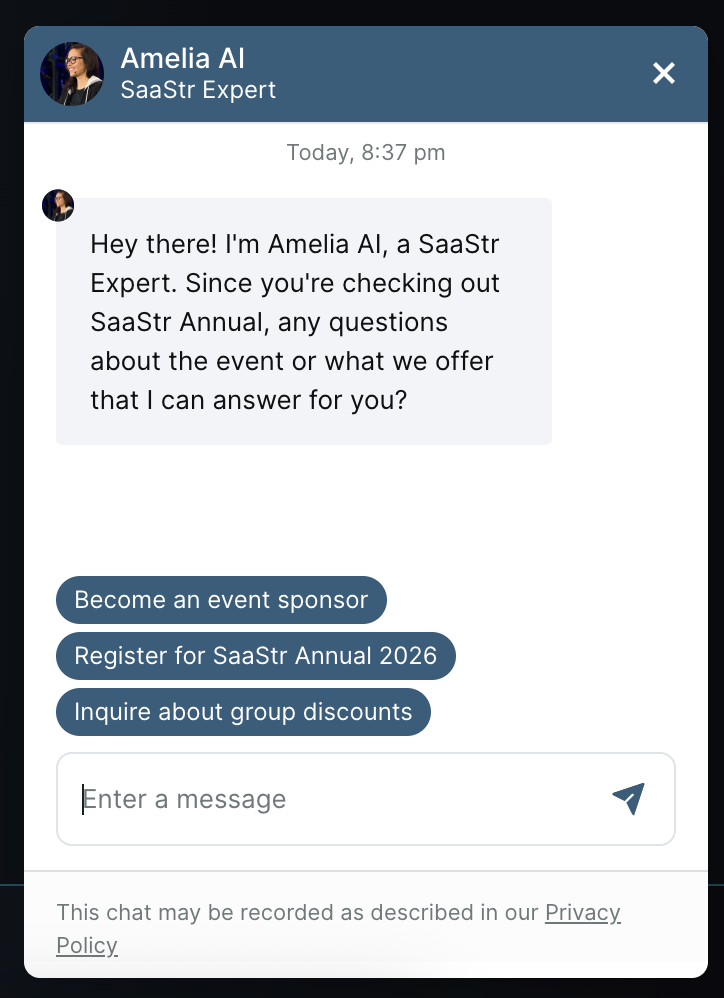Click the send arrow to submit a message
724x998 pixels.
[627, 798]
